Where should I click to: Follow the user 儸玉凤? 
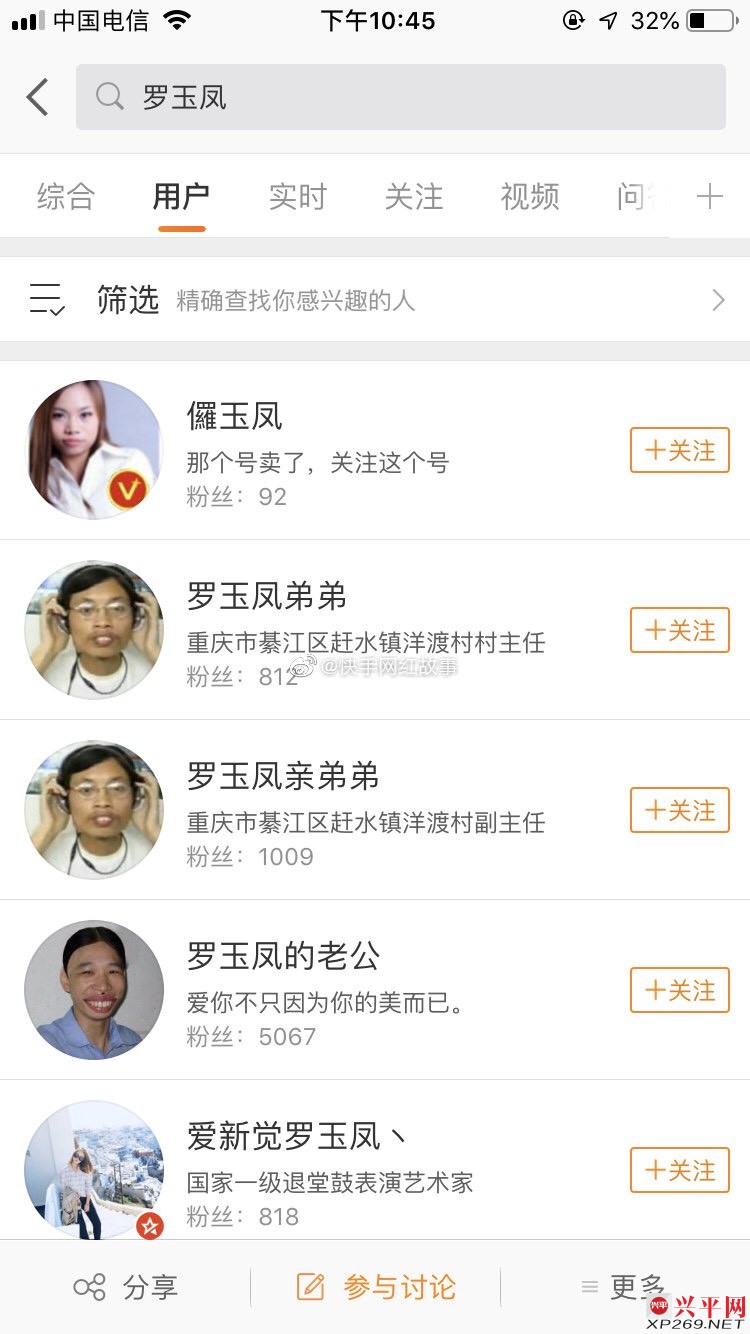(x=680, y=450)
